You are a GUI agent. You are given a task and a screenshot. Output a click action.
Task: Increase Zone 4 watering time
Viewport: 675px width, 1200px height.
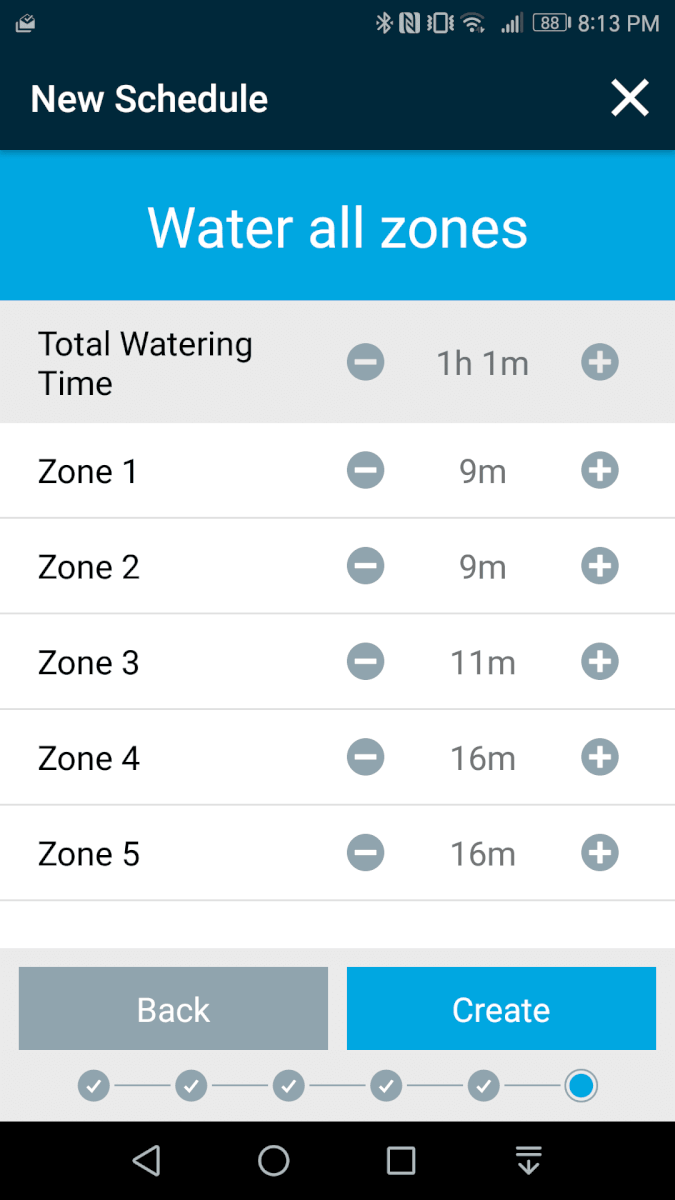coord(600,757)
